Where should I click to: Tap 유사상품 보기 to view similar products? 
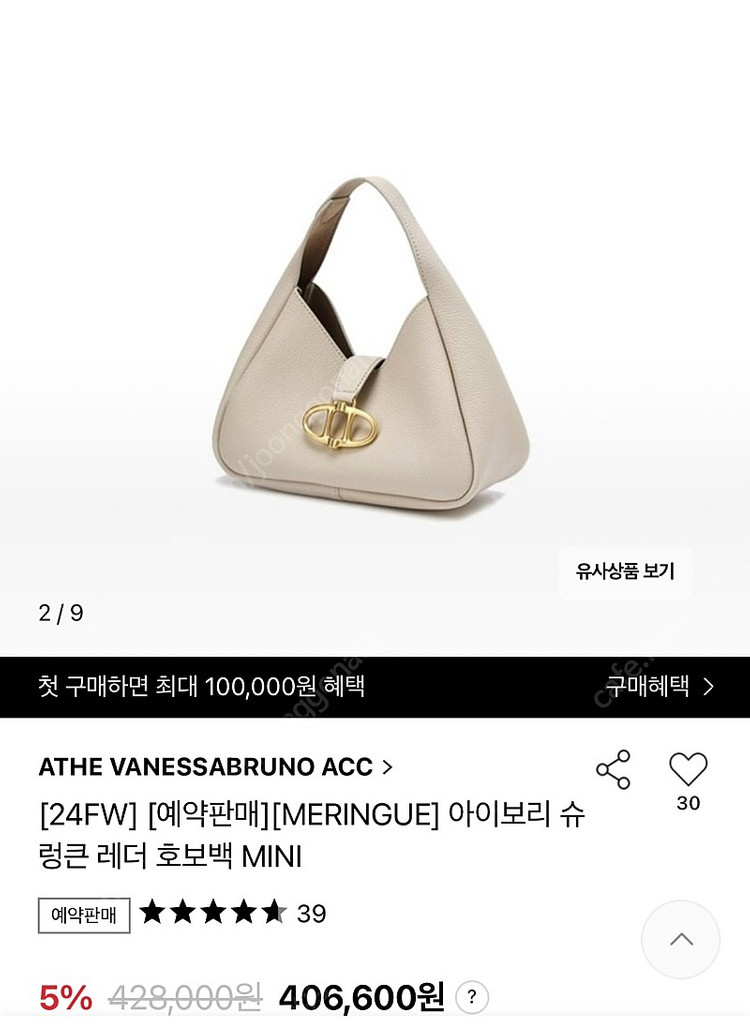pos(625,572)
